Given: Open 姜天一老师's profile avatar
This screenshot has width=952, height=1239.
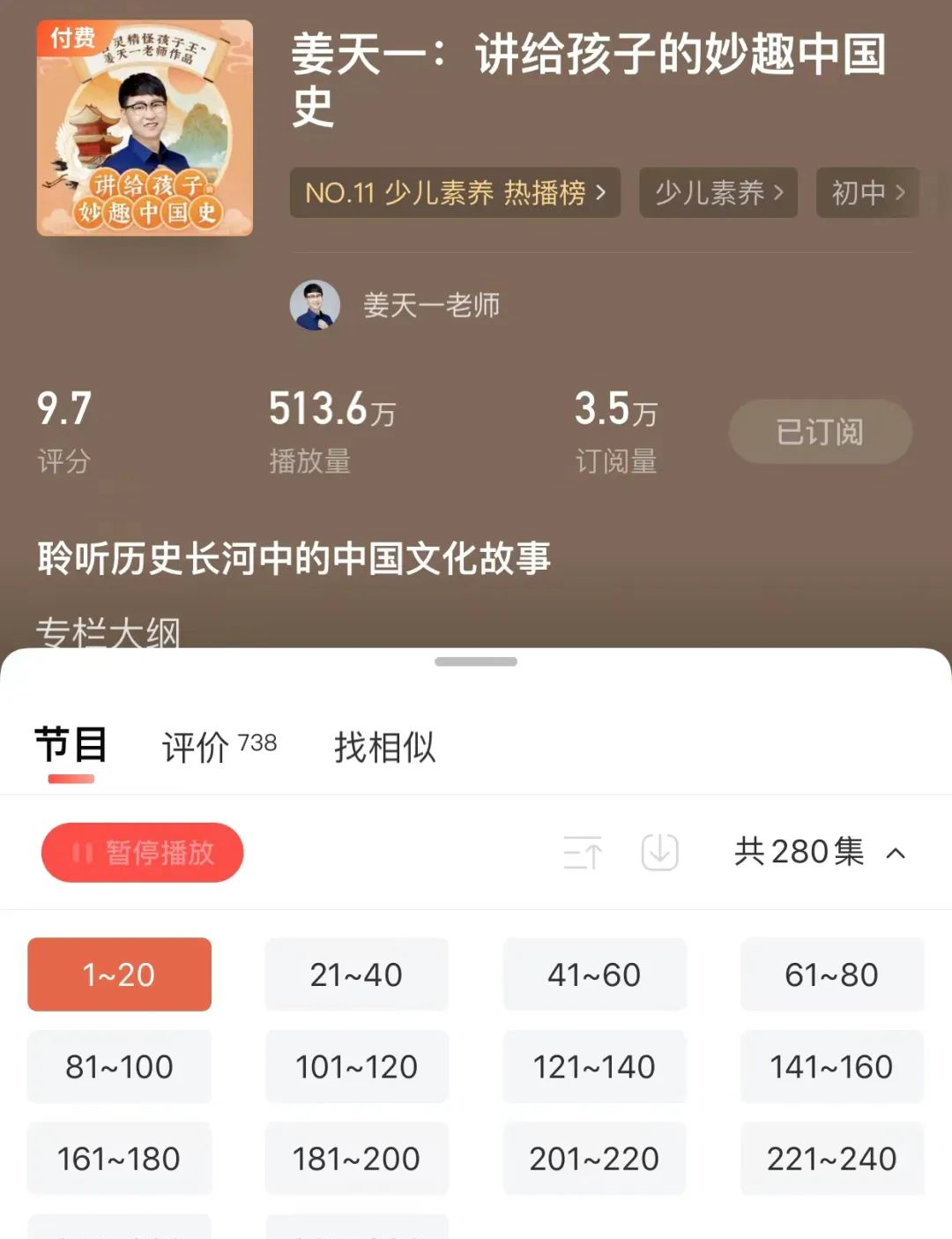Looking at the screenshot, I should [315, 305].
